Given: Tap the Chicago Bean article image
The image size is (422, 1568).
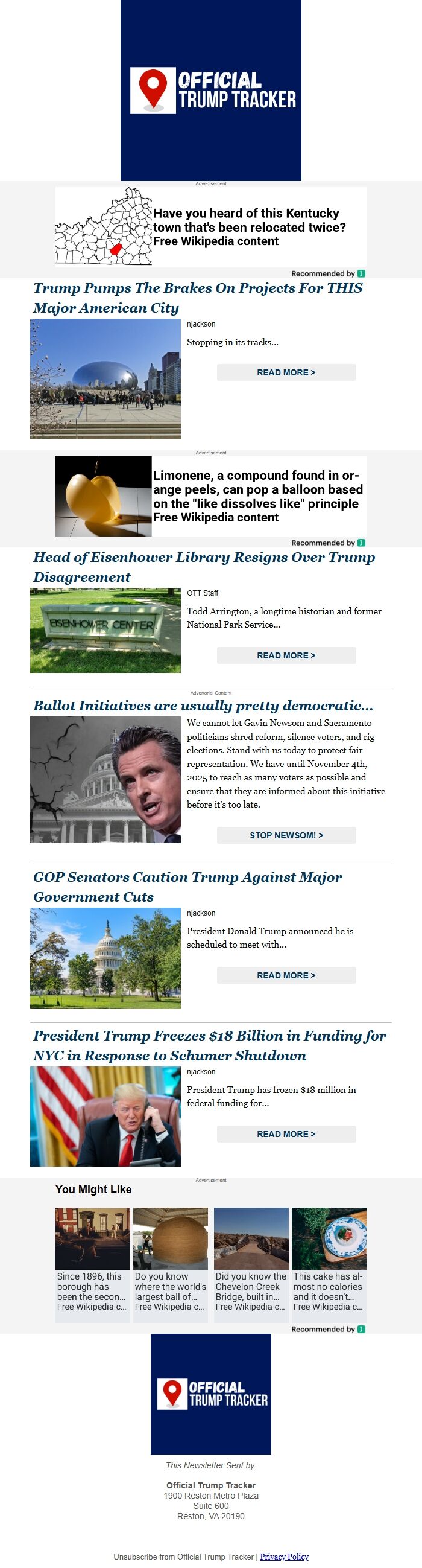Looking at the screenshot, I should (105, 378).
